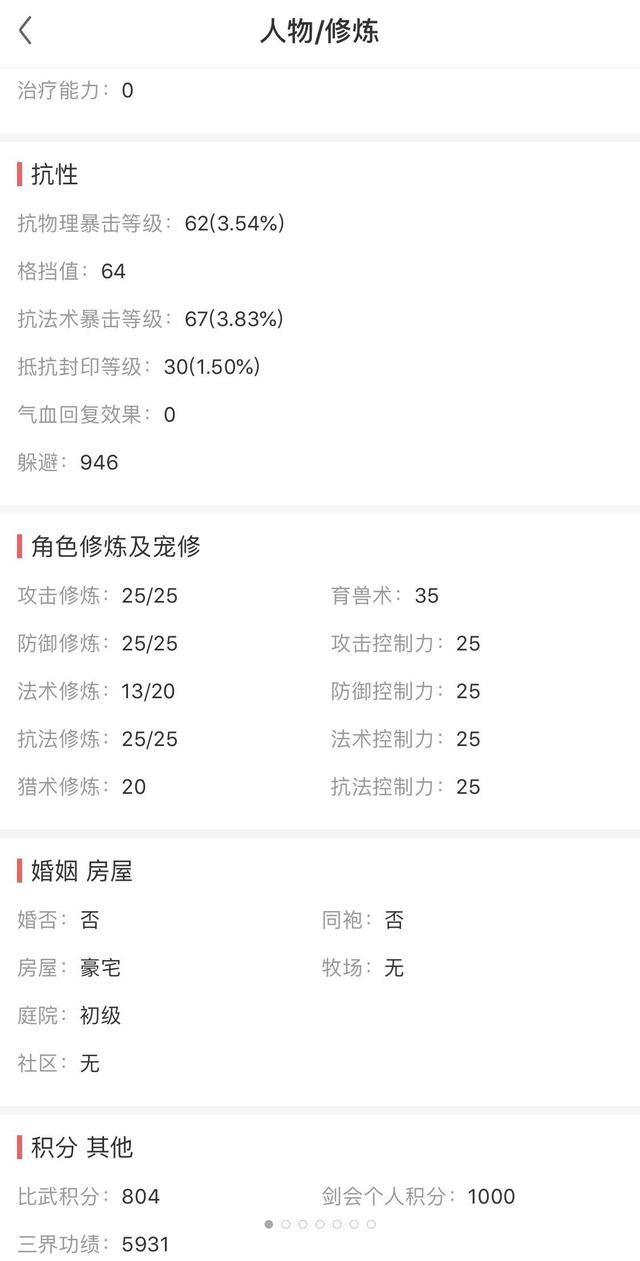This screenshot has width=640, height=1261.
Task: Tap the first page indicator dot
Action: click(x=269, y=1224)
